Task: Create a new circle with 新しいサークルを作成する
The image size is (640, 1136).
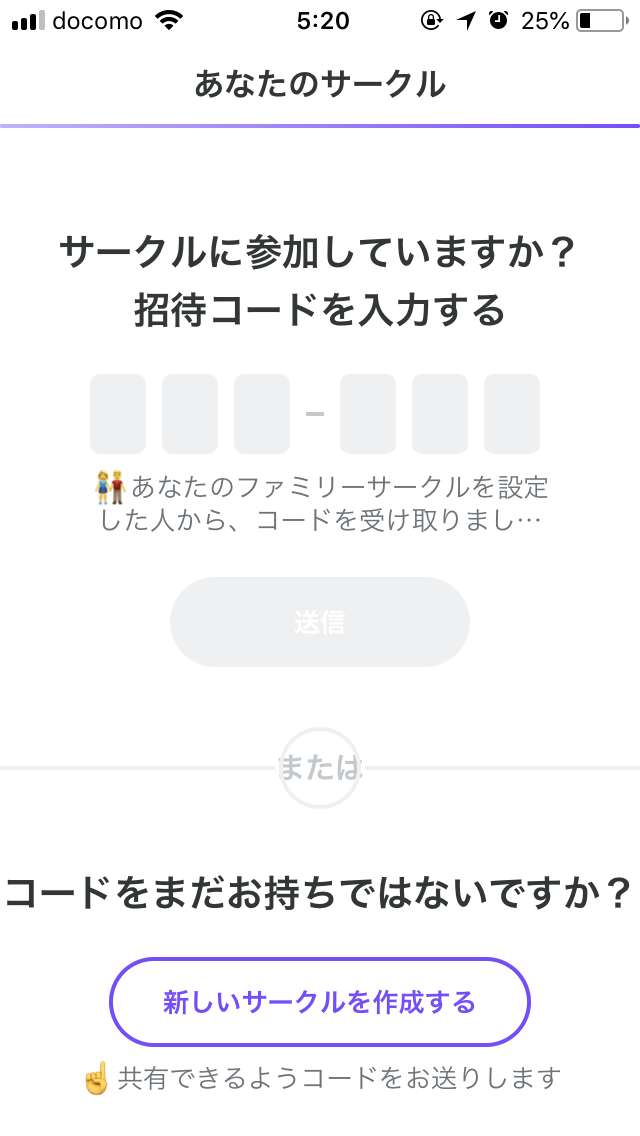Action: [320, 1002]
